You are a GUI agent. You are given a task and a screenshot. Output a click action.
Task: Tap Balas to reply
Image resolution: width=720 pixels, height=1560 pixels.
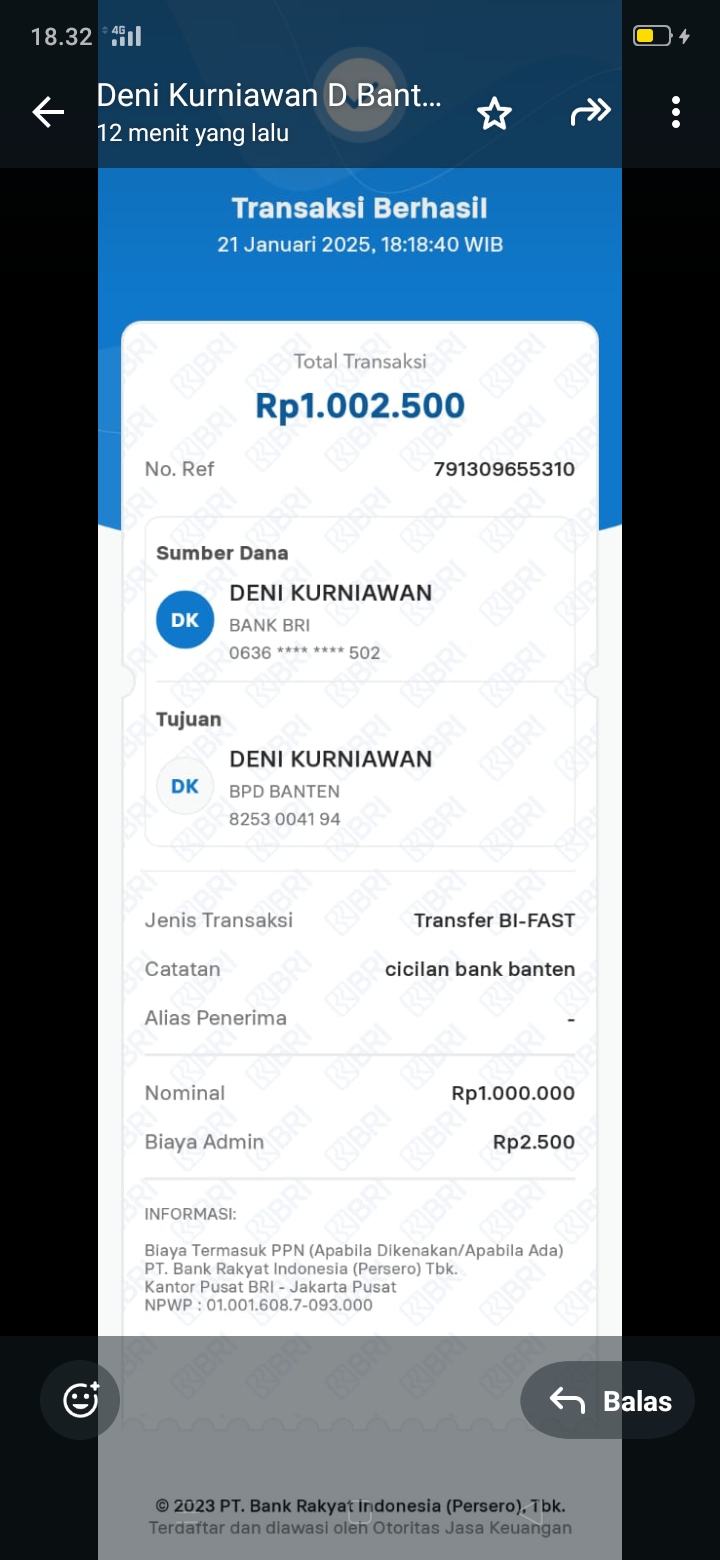coord(607,1401)
